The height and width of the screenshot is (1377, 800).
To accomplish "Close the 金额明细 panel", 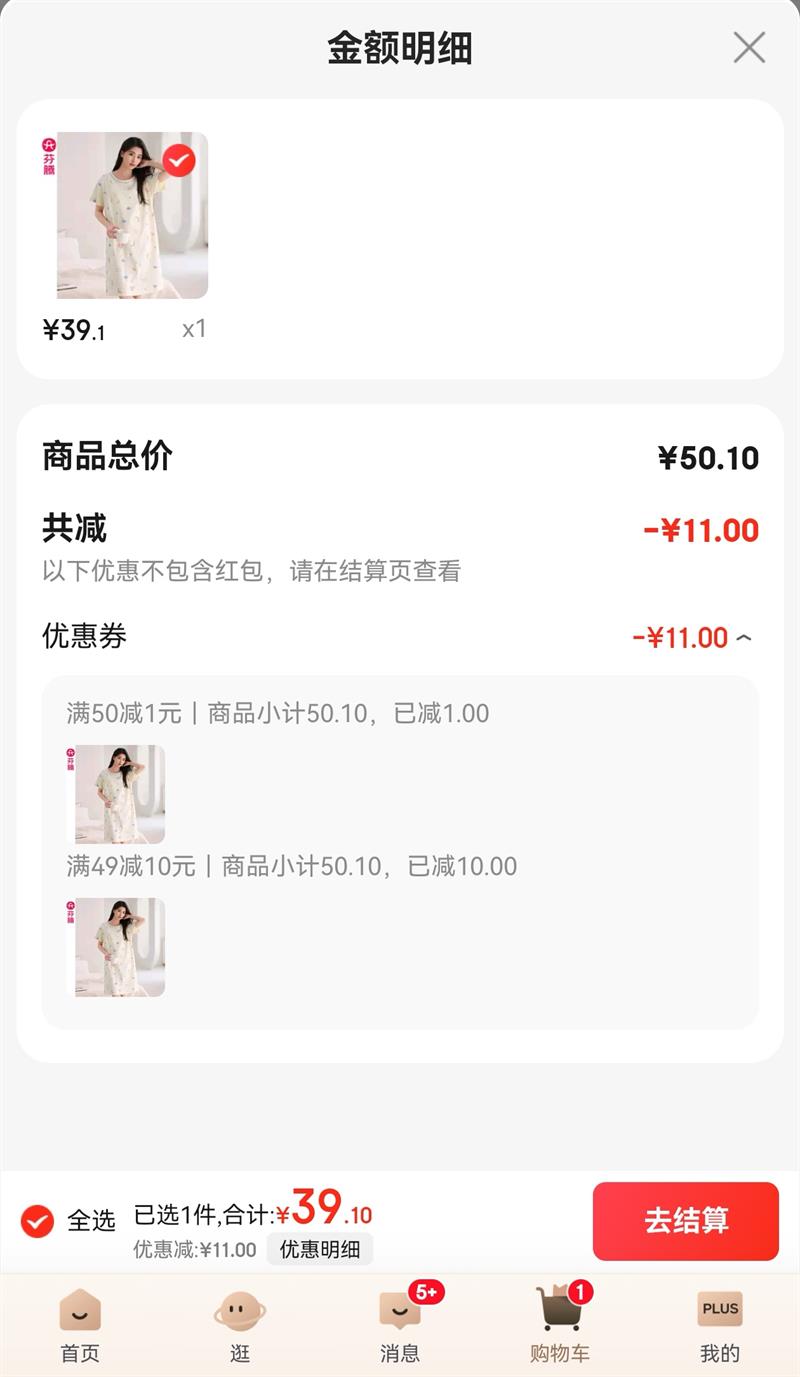I will click(749, 47).
